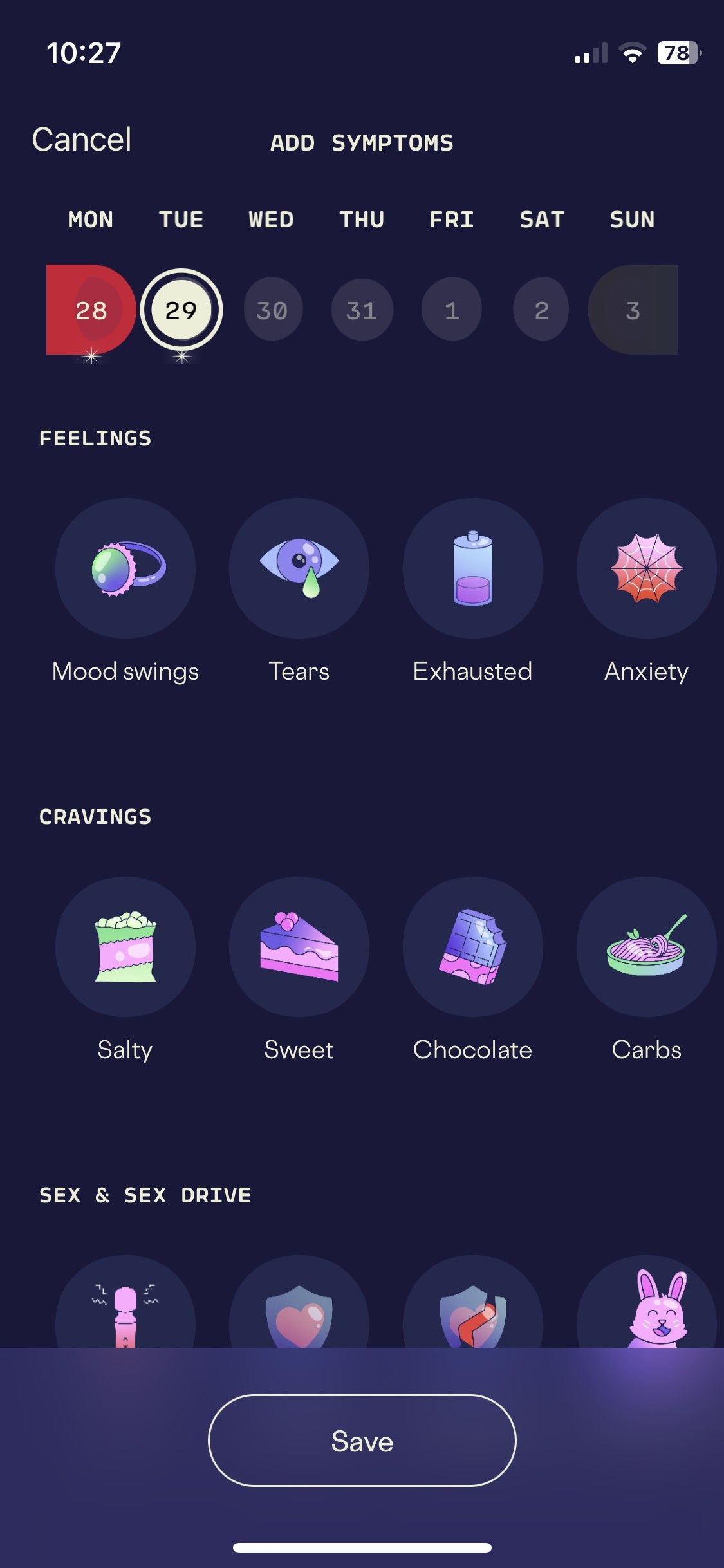The height and width of the screenshot is (1568, 724).
Task: Select Wednesday the 30th
Action: point(272,310)
